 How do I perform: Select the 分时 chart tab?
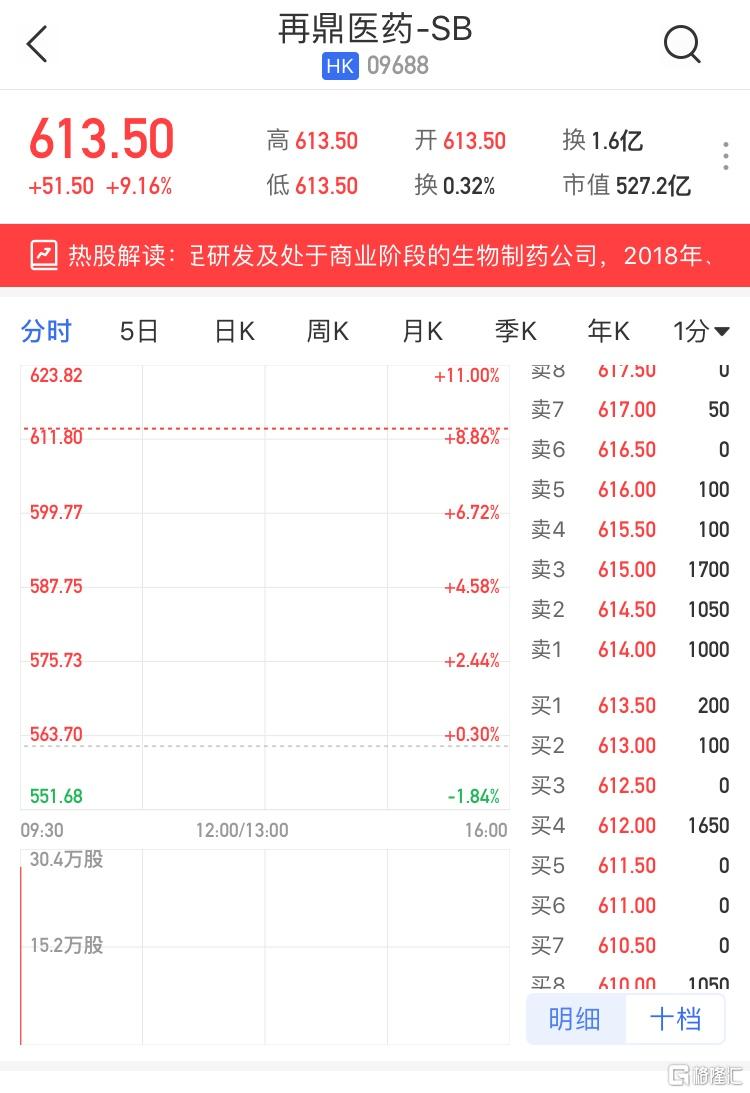click(47, 331)
